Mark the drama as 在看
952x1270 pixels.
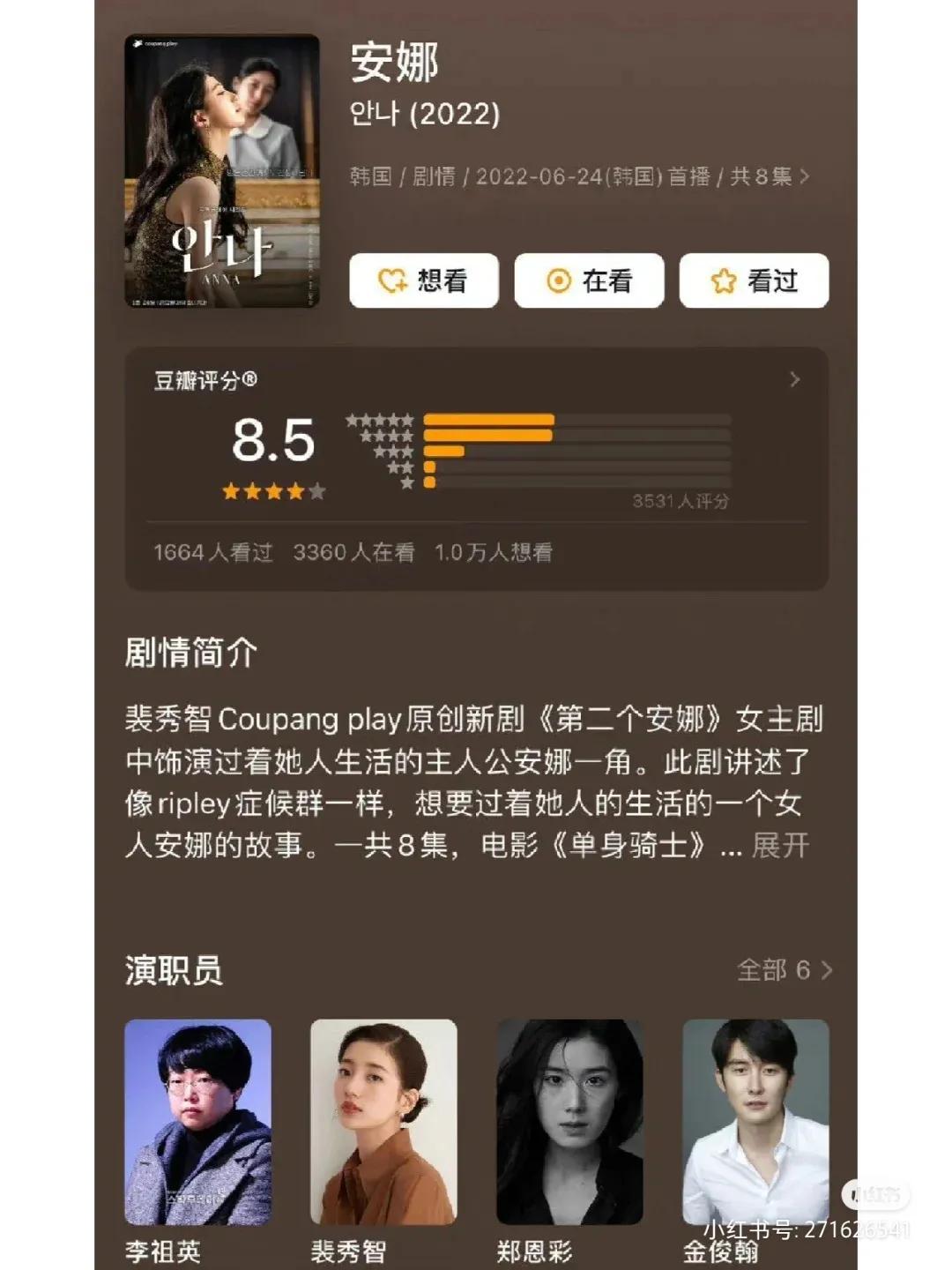pos(589,280)
